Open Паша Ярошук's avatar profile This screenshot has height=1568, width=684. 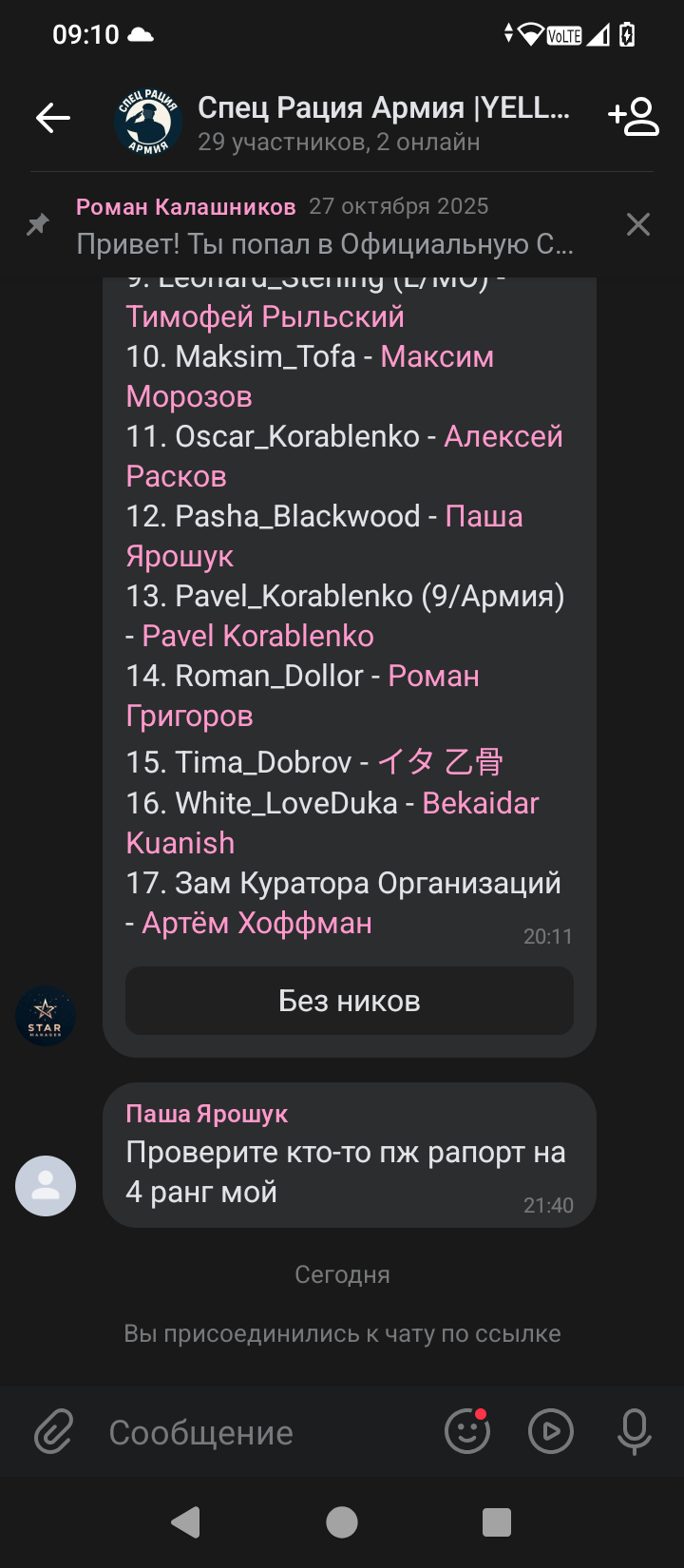[46, 1186]
